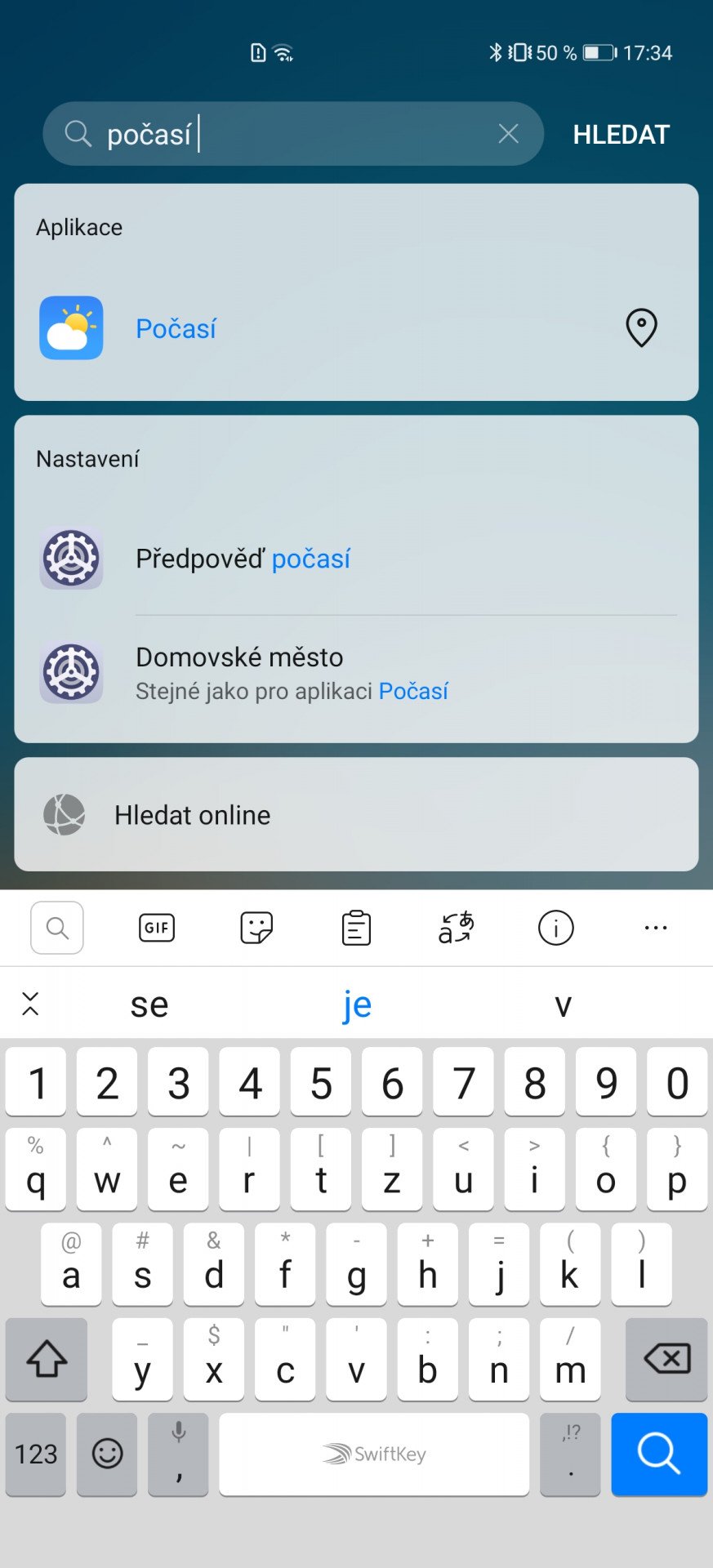The image size is (713, 1568).
Task: Open the clipboard in keyboard toolbar
Action: pyautogui.click(x=356, y=928)
